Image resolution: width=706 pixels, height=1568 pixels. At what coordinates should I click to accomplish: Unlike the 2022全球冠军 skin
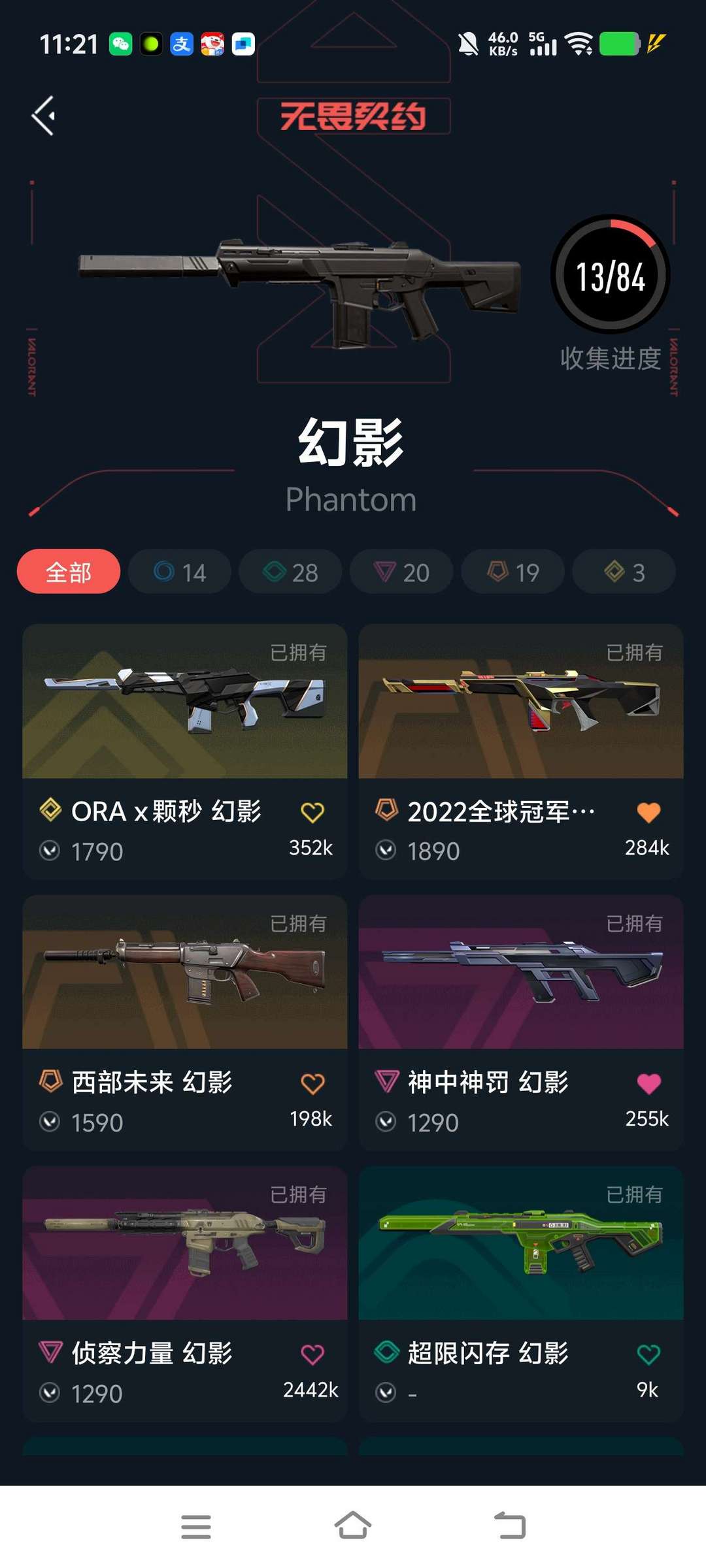click(648, 813)
